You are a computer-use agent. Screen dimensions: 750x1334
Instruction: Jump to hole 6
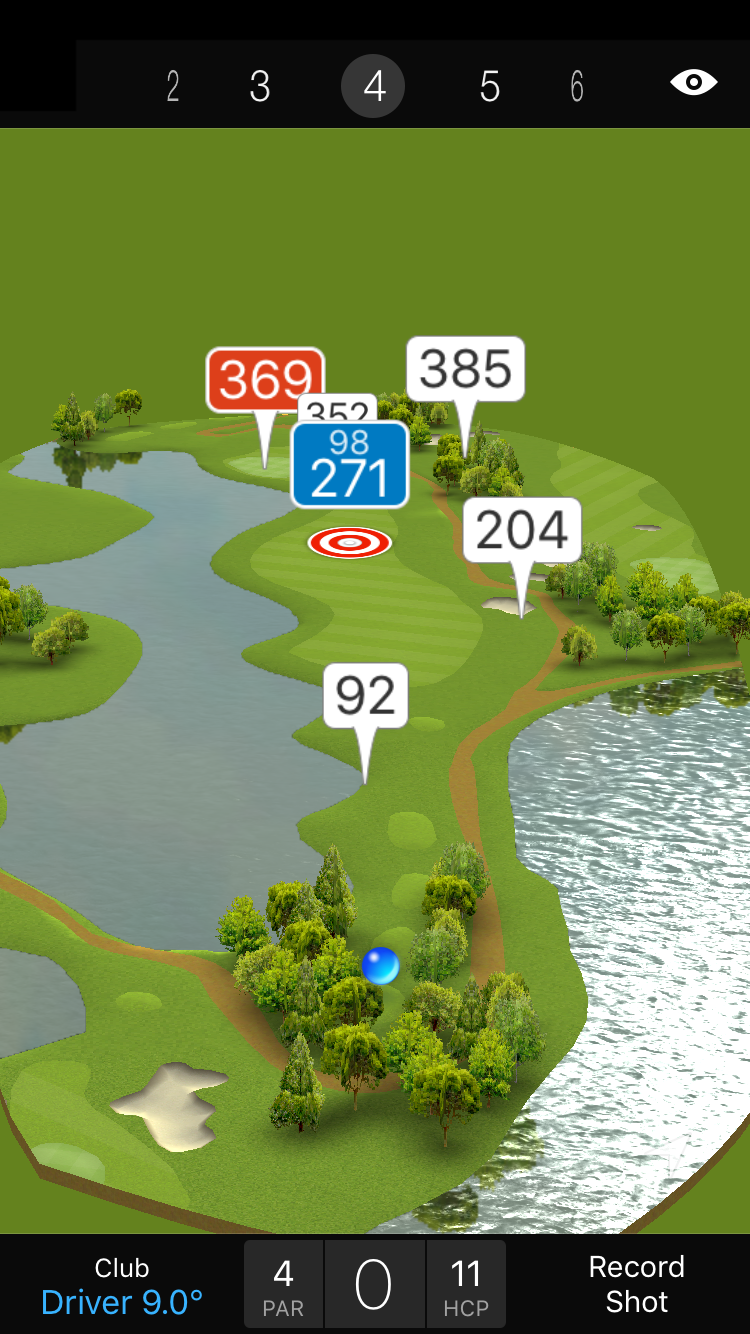click(577, 87)
